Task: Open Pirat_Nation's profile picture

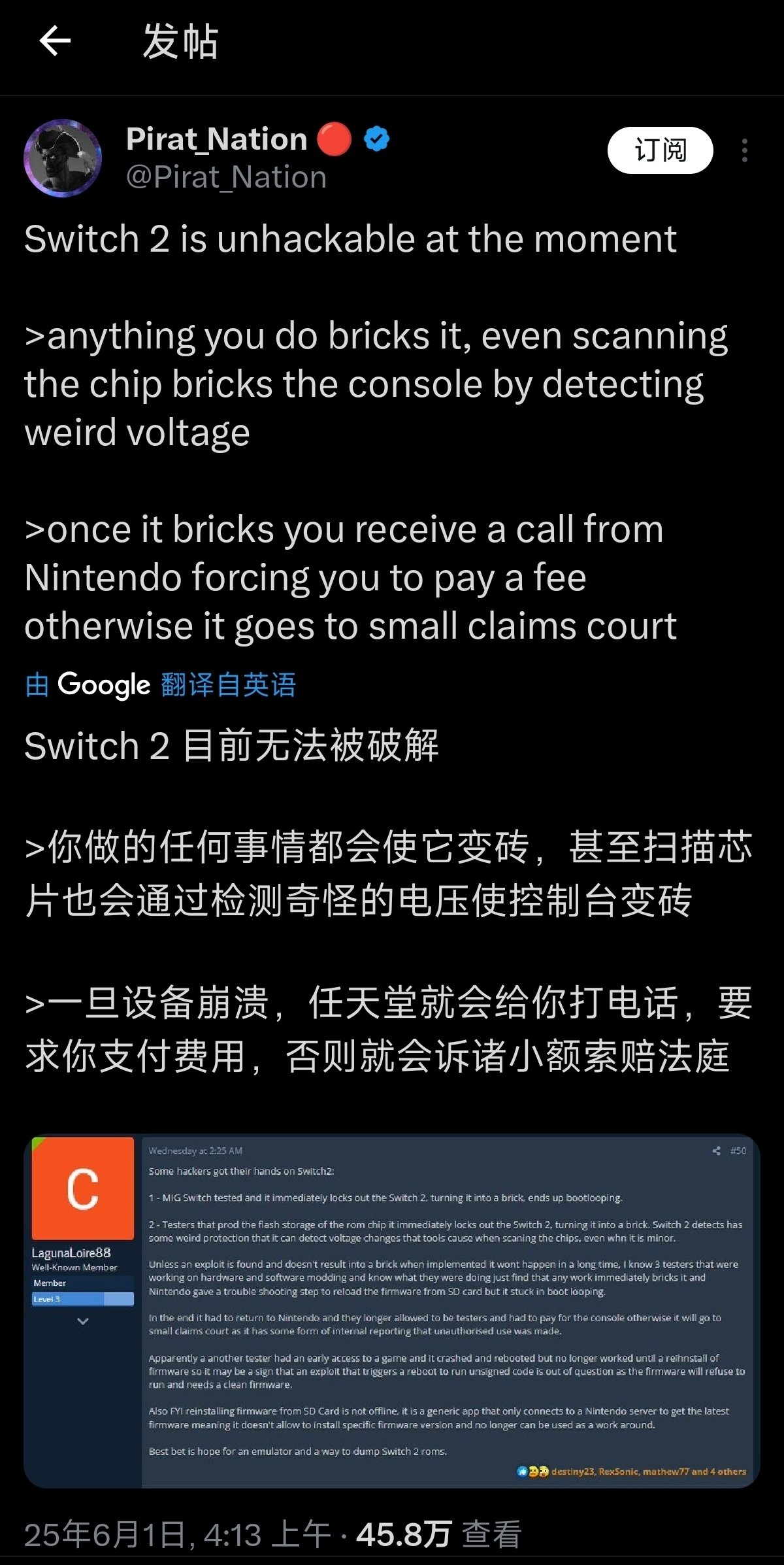Action: pyautogui.click(x=63, y=158)
